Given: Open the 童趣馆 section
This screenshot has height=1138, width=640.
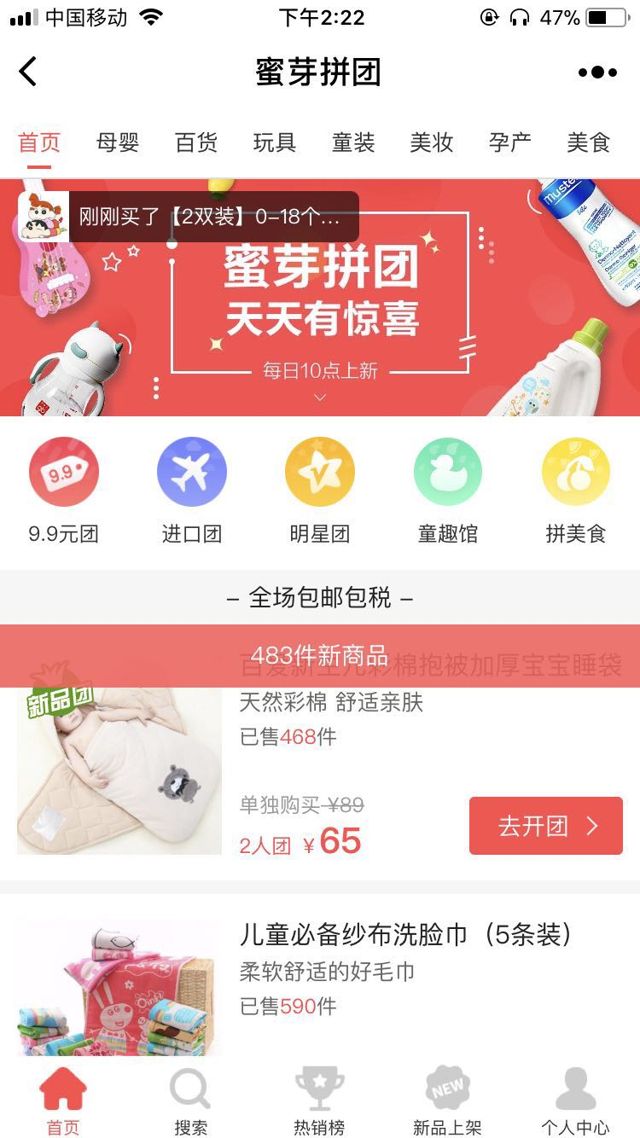Looking at the screenshot, I should pos(447,490).
